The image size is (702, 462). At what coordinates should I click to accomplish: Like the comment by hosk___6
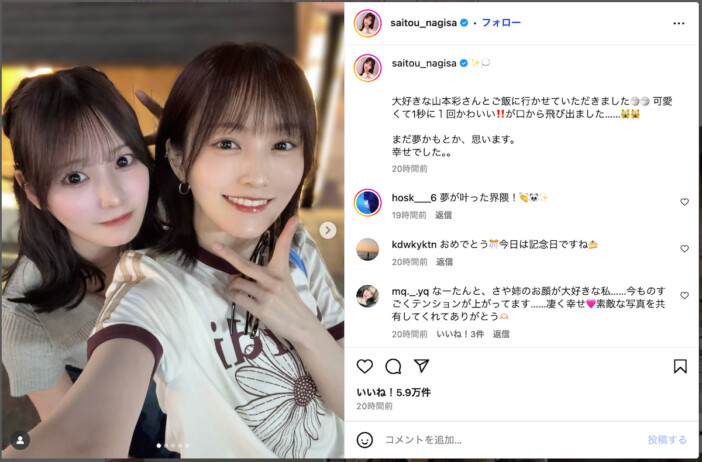pos(684,202)
